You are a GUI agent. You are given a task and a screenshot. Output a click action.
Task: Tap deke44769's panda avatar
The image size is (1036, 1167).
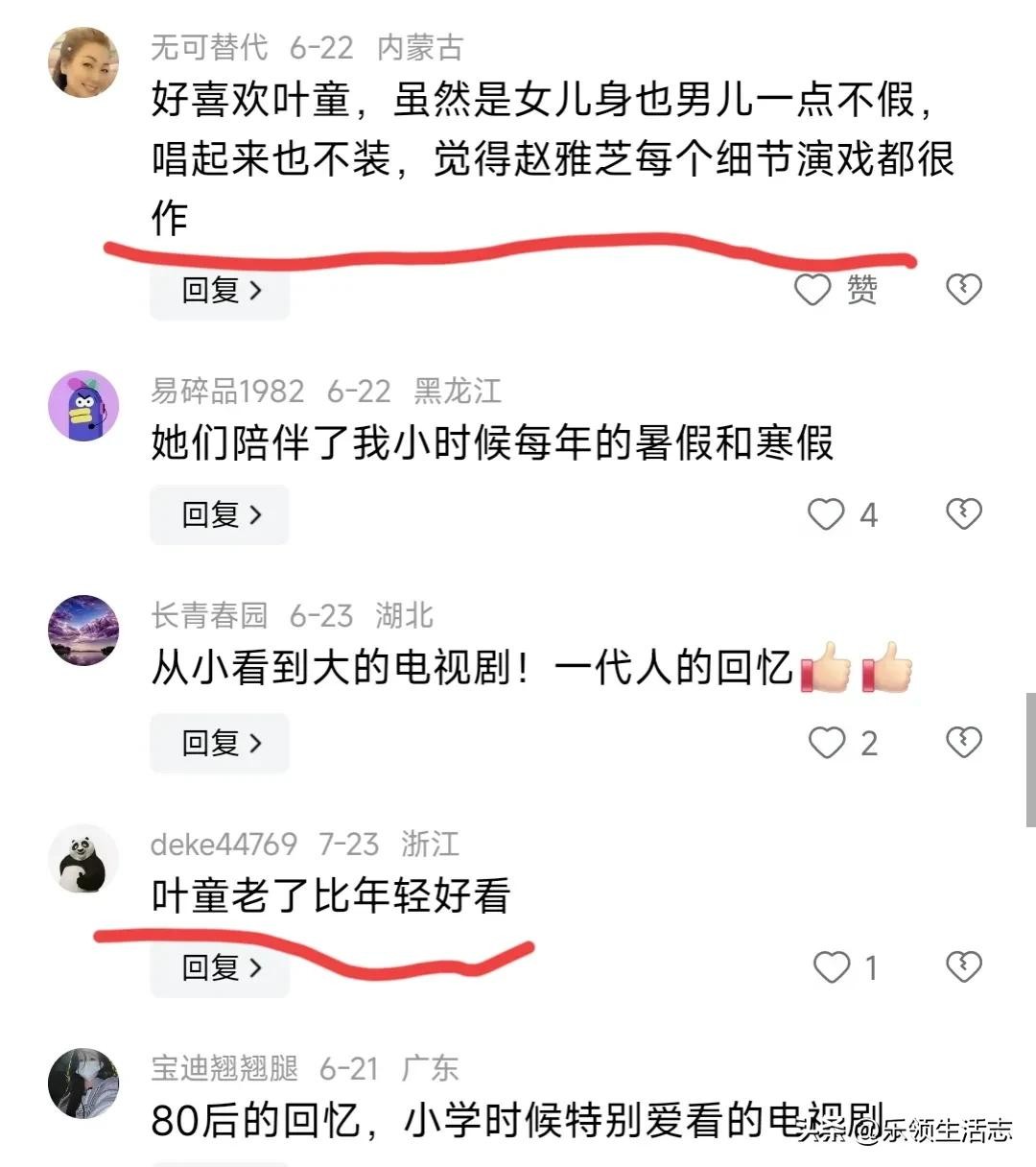[83, 859]
